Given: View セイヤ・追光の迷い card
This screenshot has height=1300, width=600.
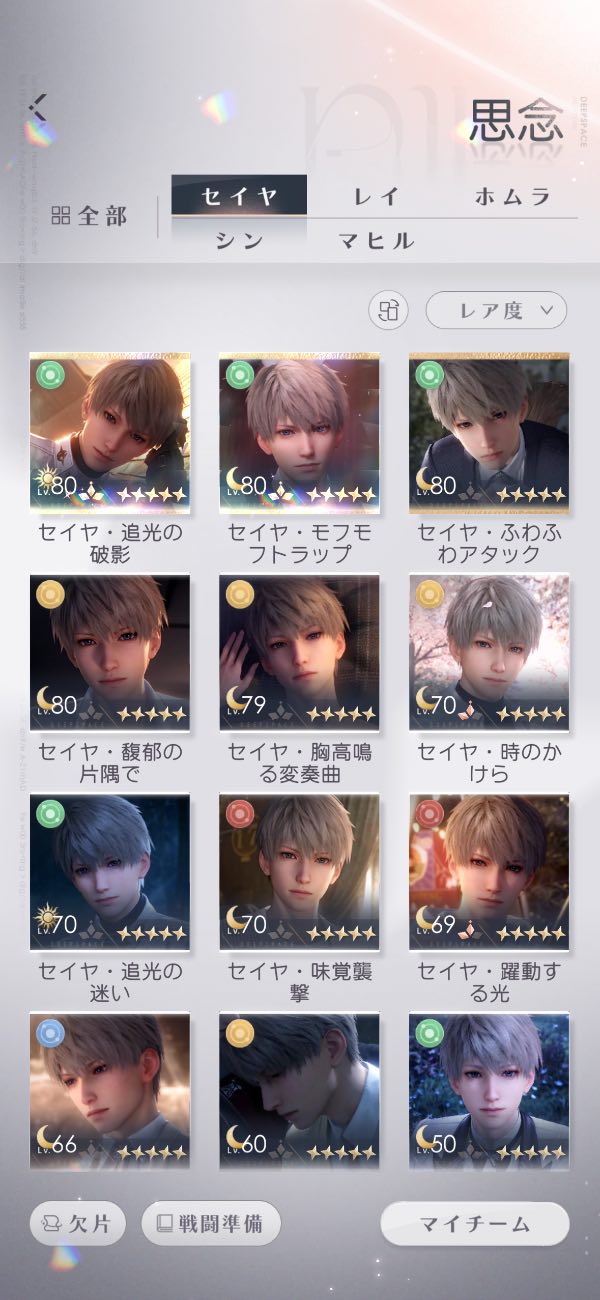Looking at the screenshot, I should click(110, 872).
